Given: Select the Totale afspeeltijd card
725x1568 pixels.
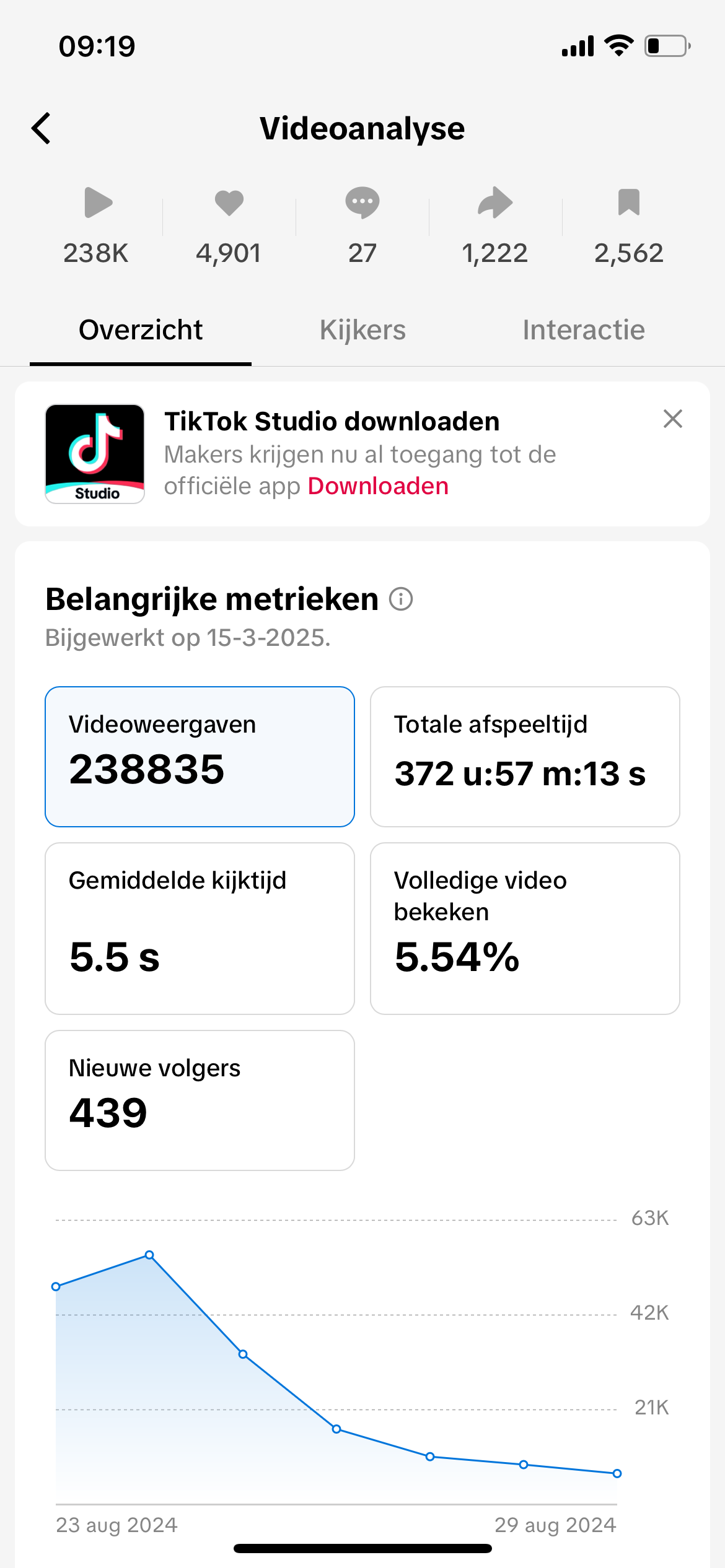Looking at the screenshot, I should pyautogui.click(x=524, y=756).
